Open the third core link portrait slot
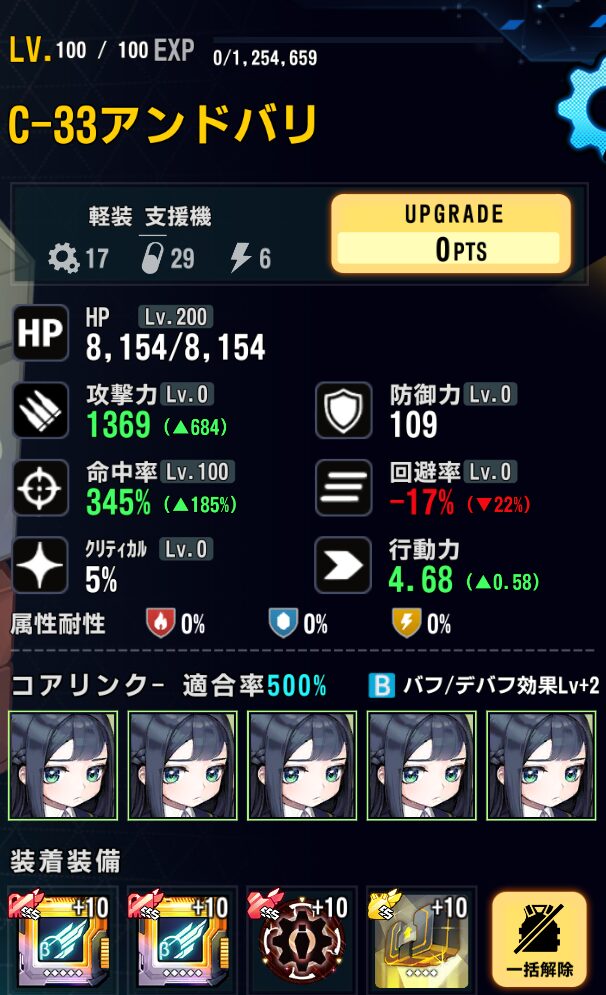Image resolution: width=606 pixels, height=995 pixels. coord(301,766)
